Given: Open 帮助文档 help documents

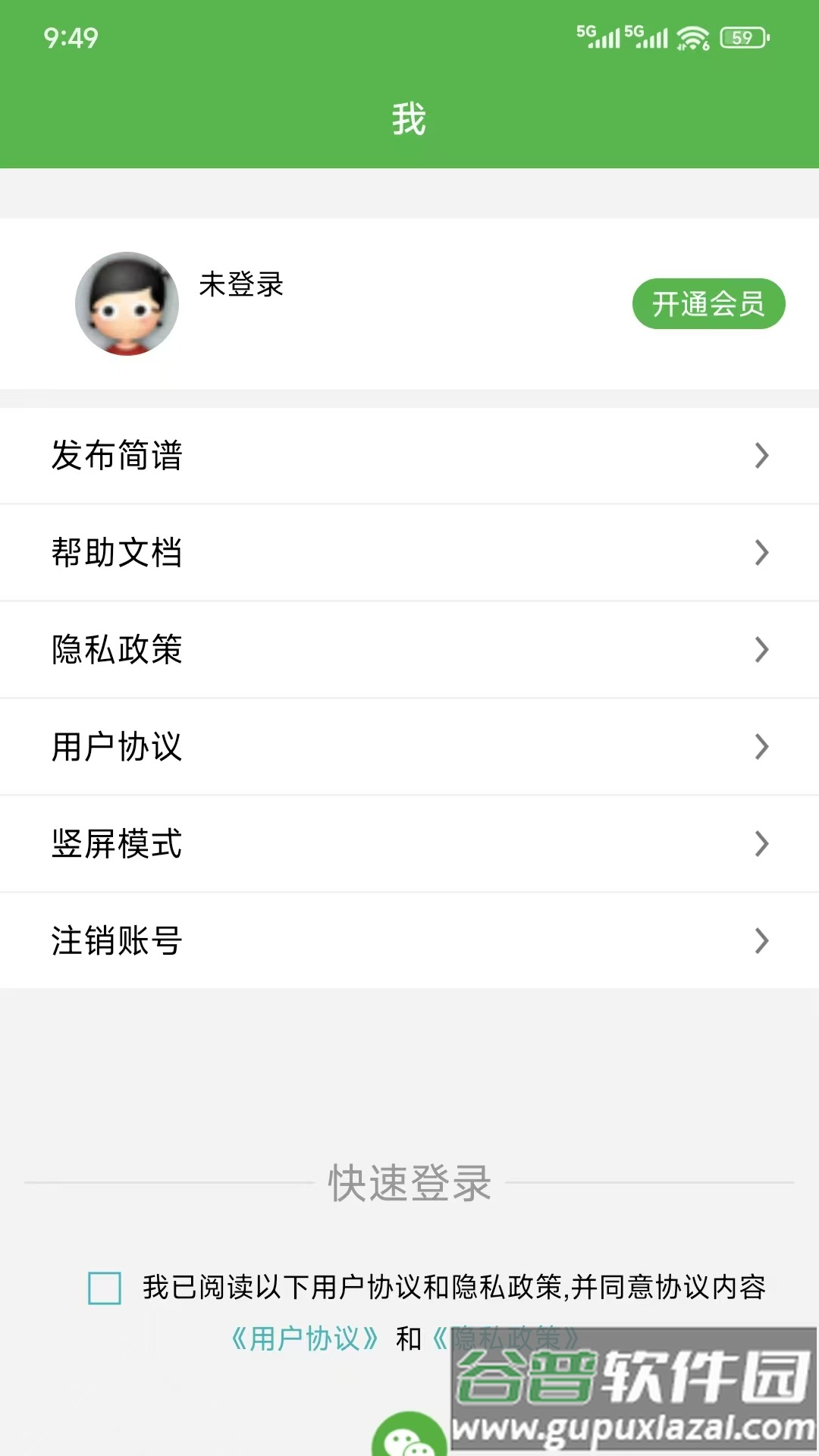Looking at the screenshot, I should coord(409,553).
